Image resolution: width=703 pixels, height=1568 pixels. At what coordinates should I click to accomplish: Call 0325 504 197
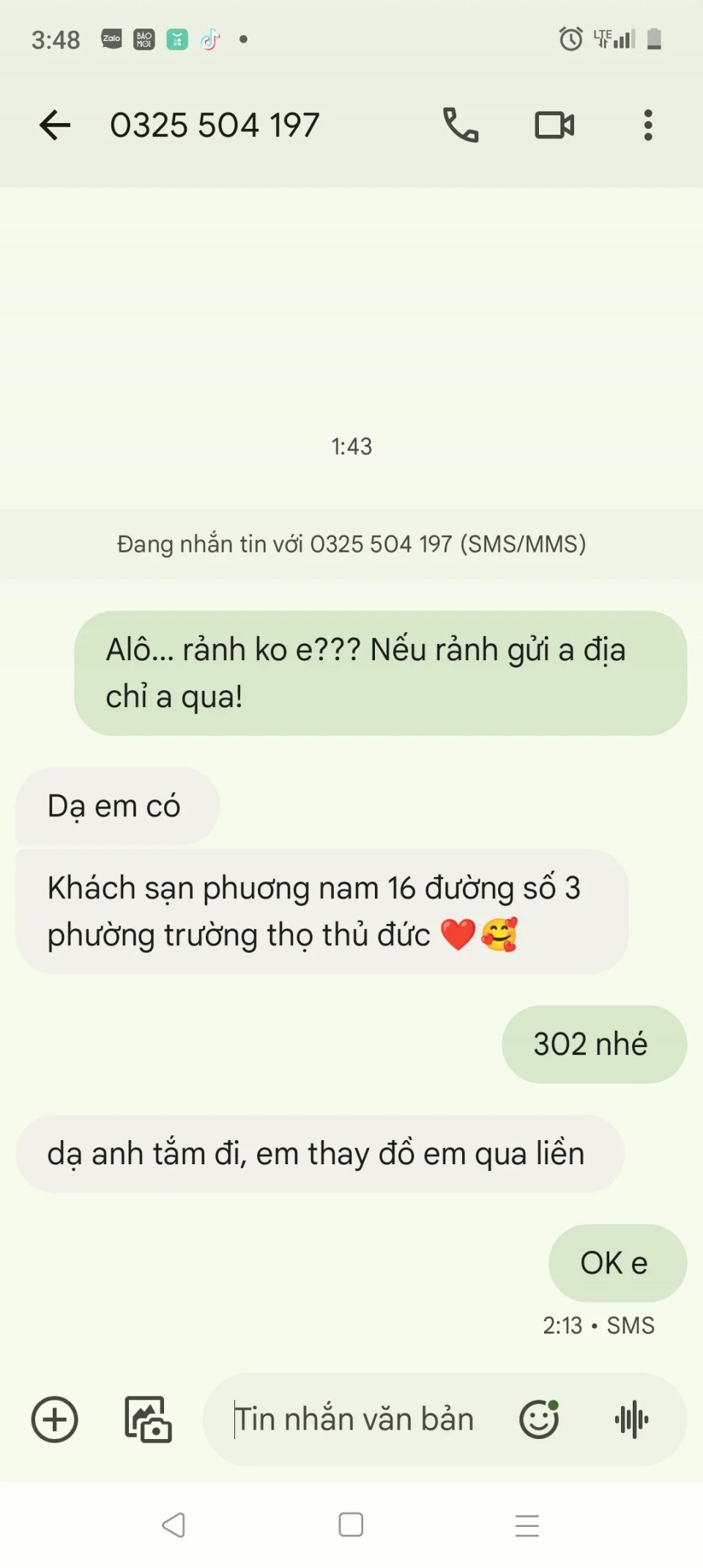[x=461, y=125]
